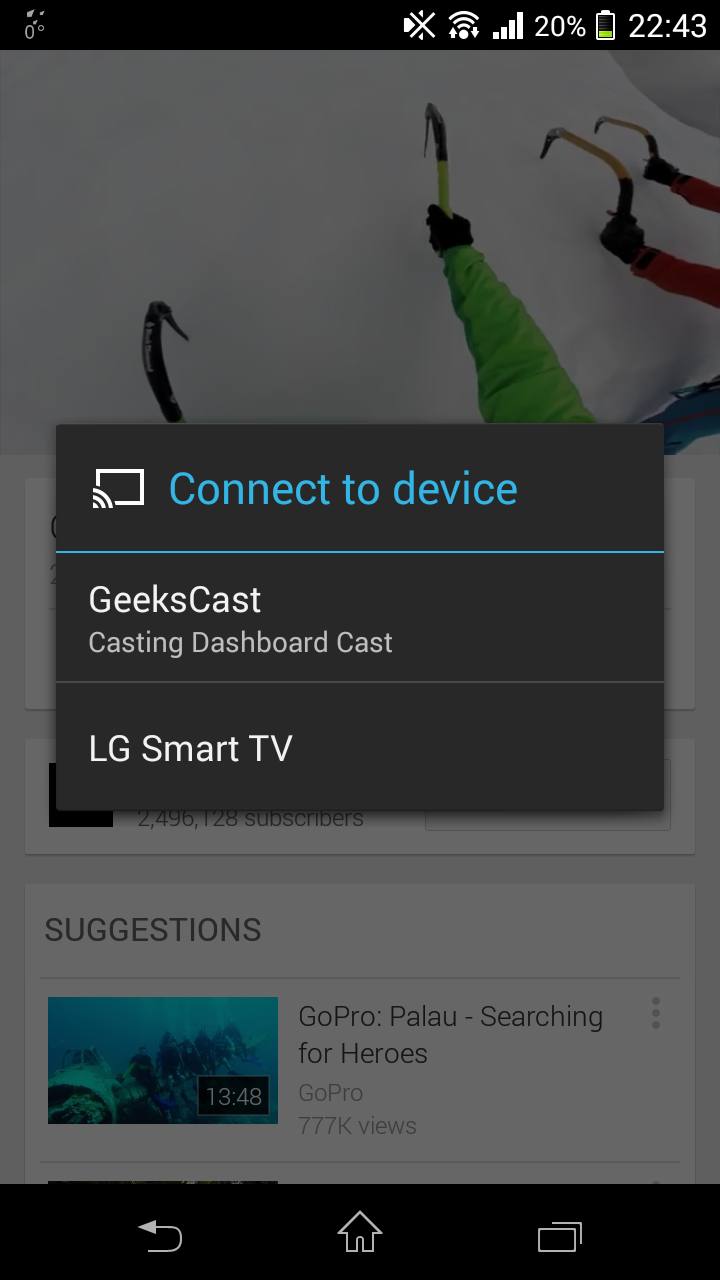Select the GeeksCast device

click(x=359, y=618)
